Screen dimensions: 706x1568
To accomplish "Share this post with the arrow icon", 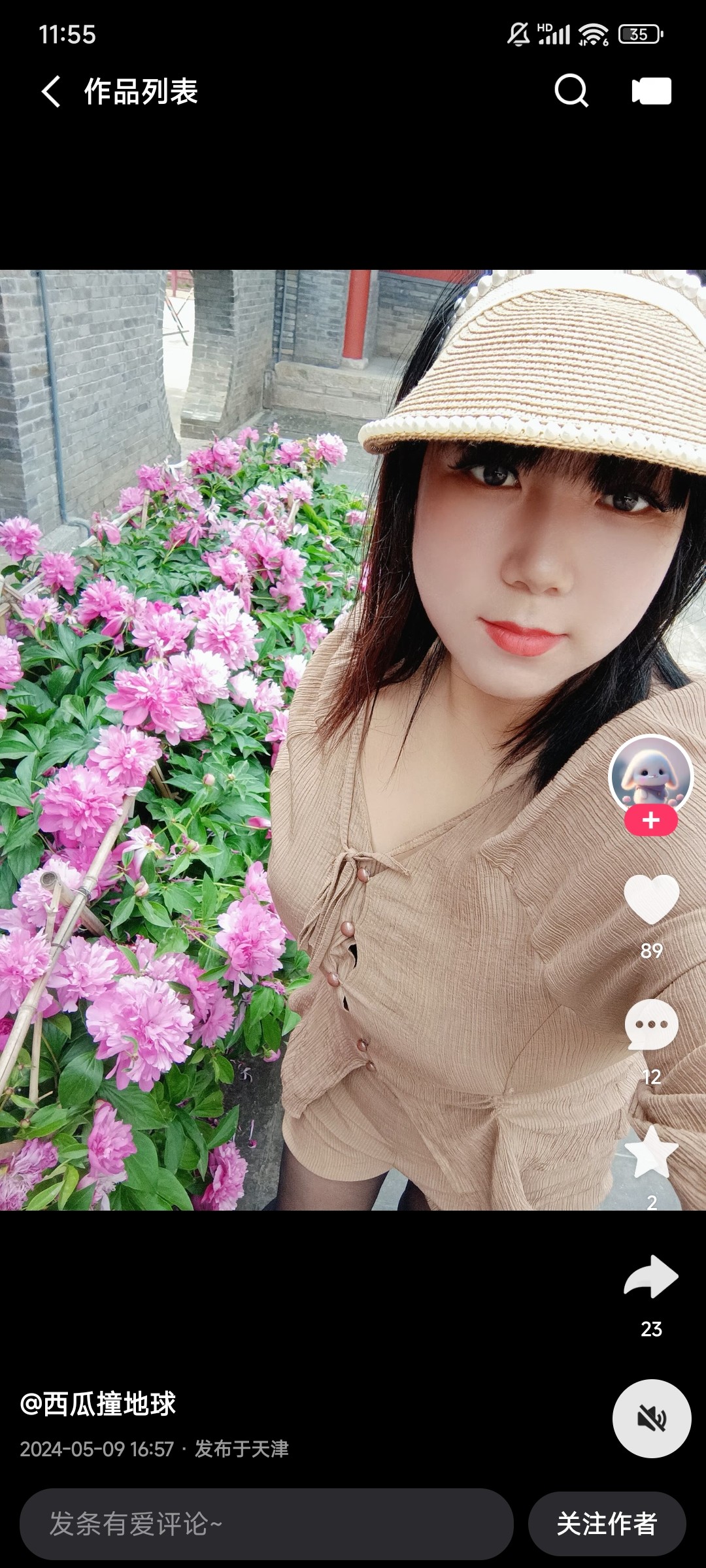I will pyautogui.click(x=651, y=1276).
